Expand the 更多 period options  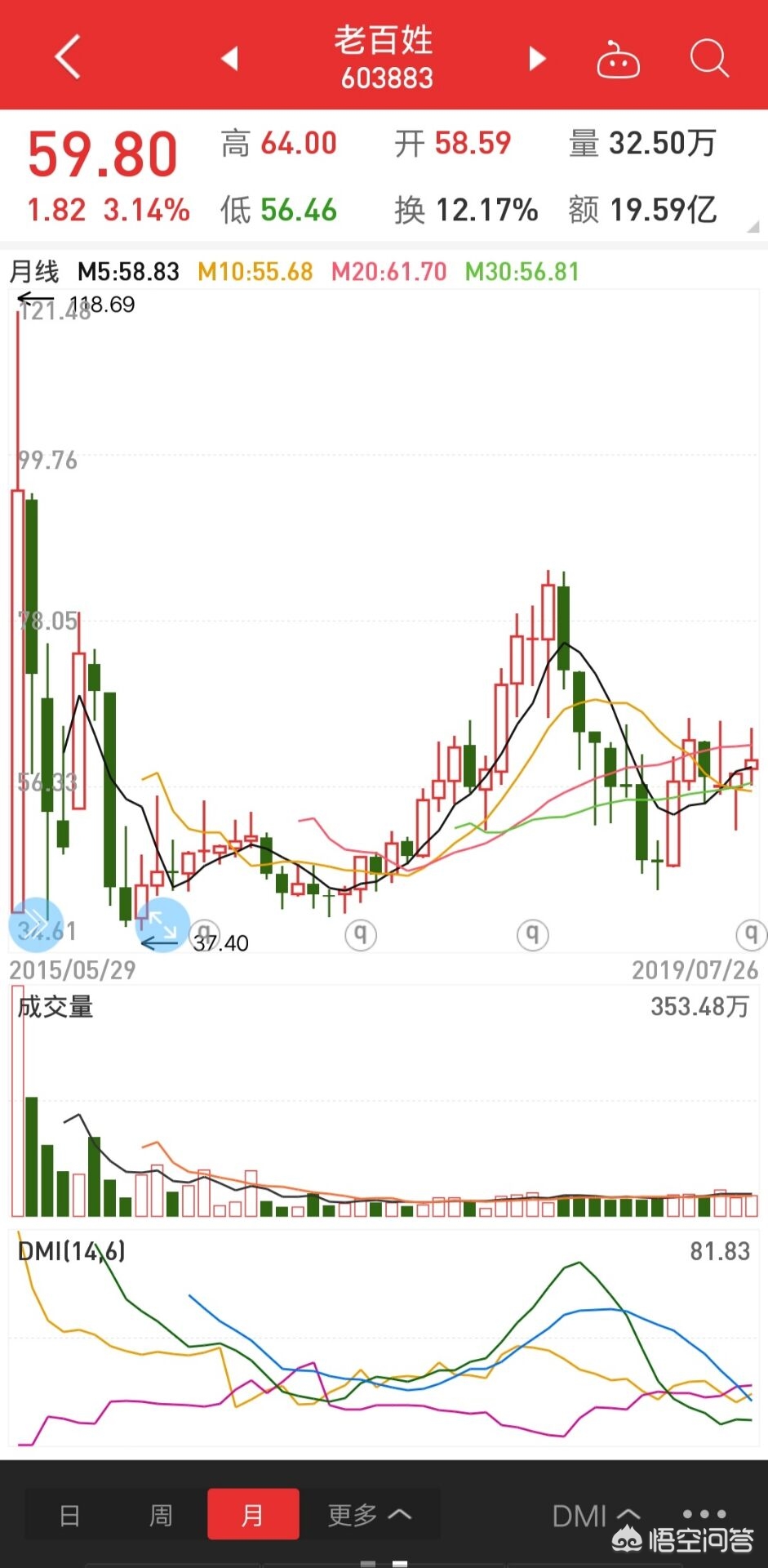[x=370, y=1516]
